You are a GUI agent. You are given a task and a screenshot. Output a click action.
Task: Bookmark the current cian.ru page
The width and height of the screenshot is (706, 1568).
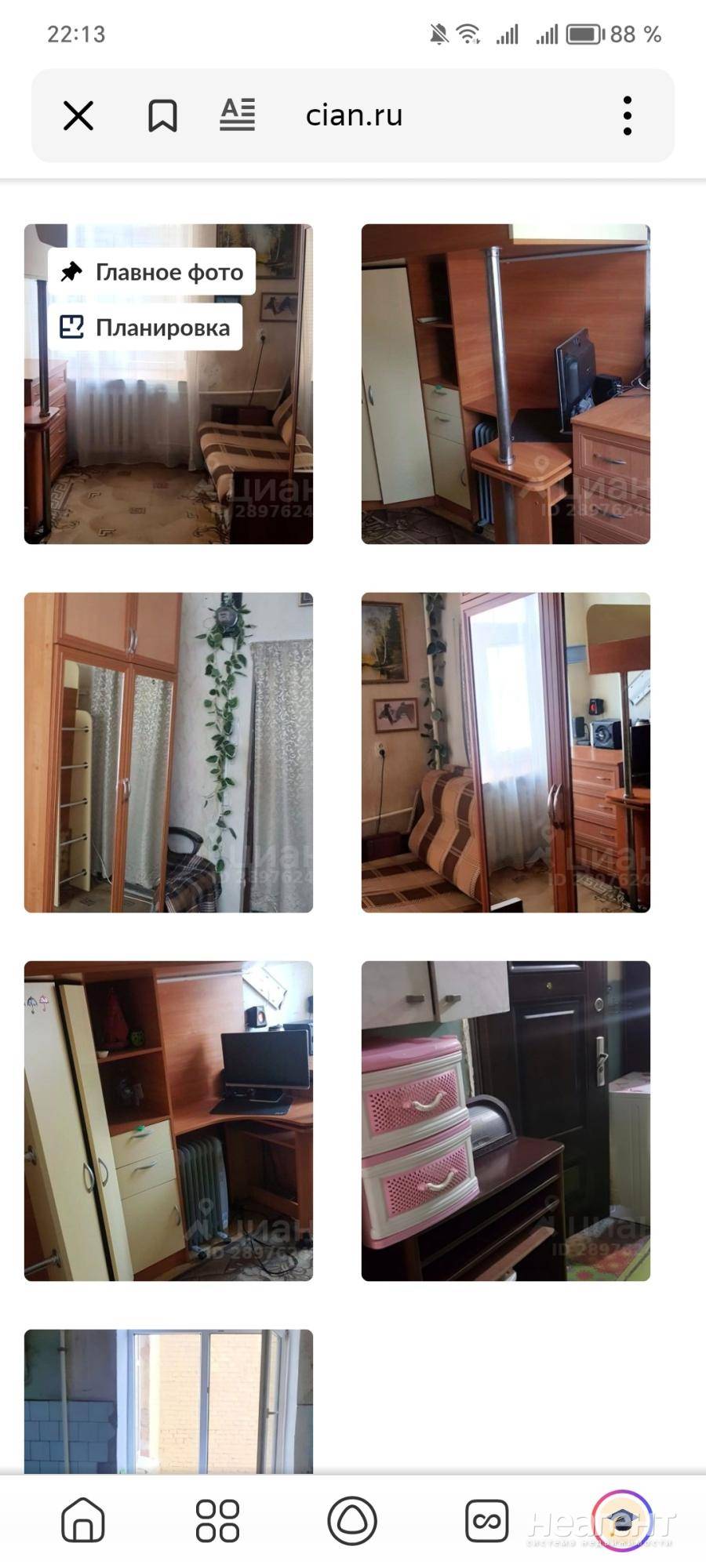point(162,116)
